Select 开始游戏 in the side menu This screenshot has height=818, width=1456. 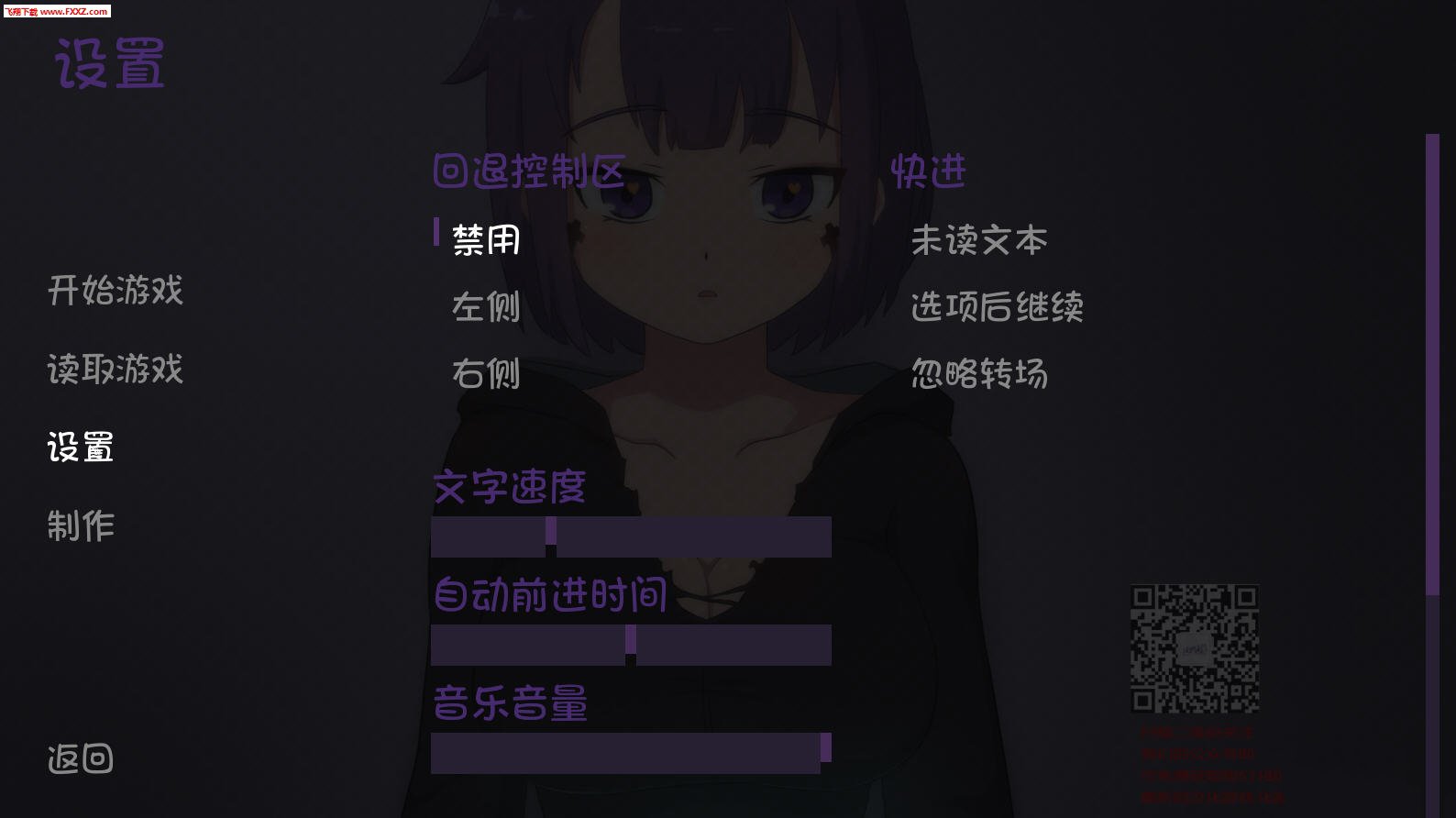click(x=116, y=291)
